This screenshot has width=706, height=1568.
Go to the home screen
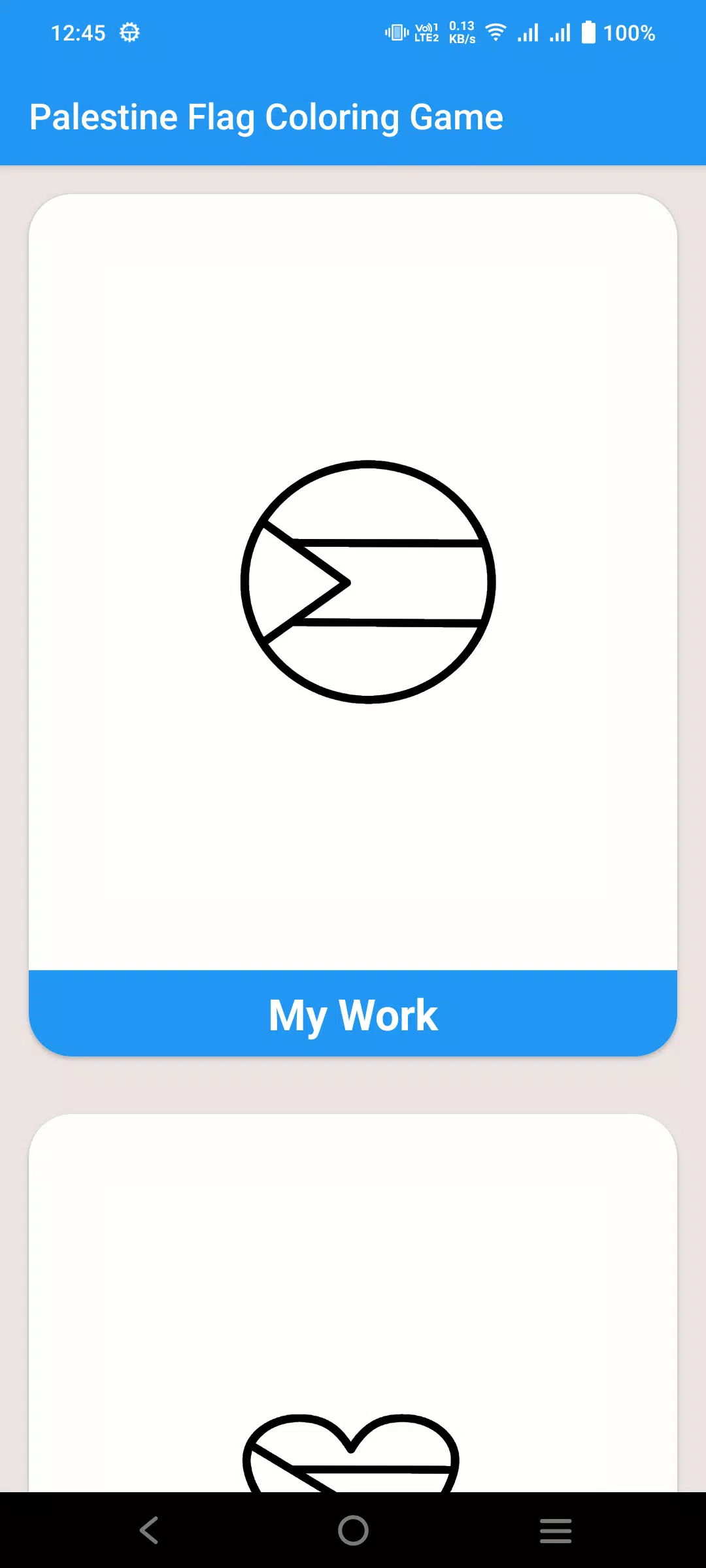353,1530
